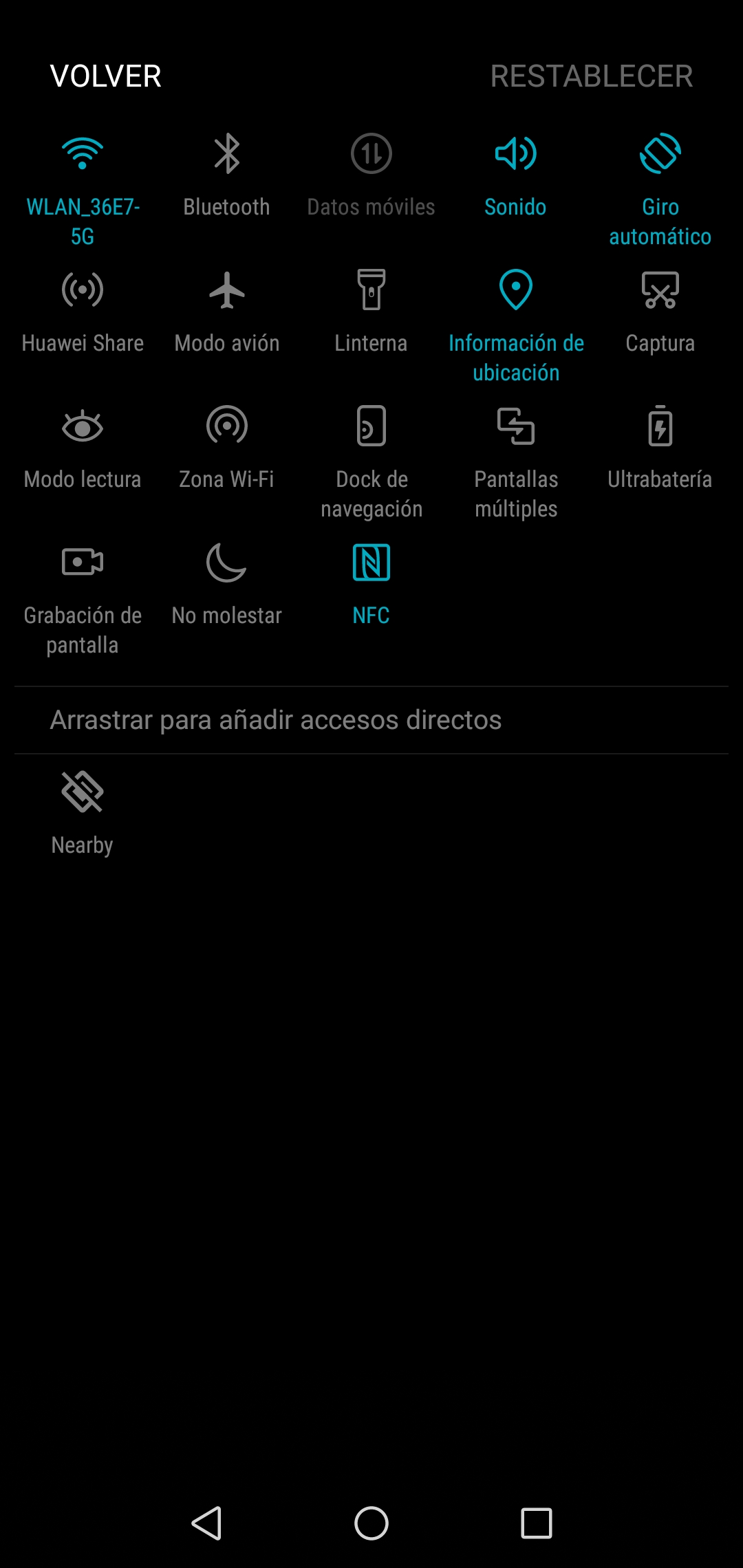
Task: Toggle the Sonido tile
Action: click(516, 176)
